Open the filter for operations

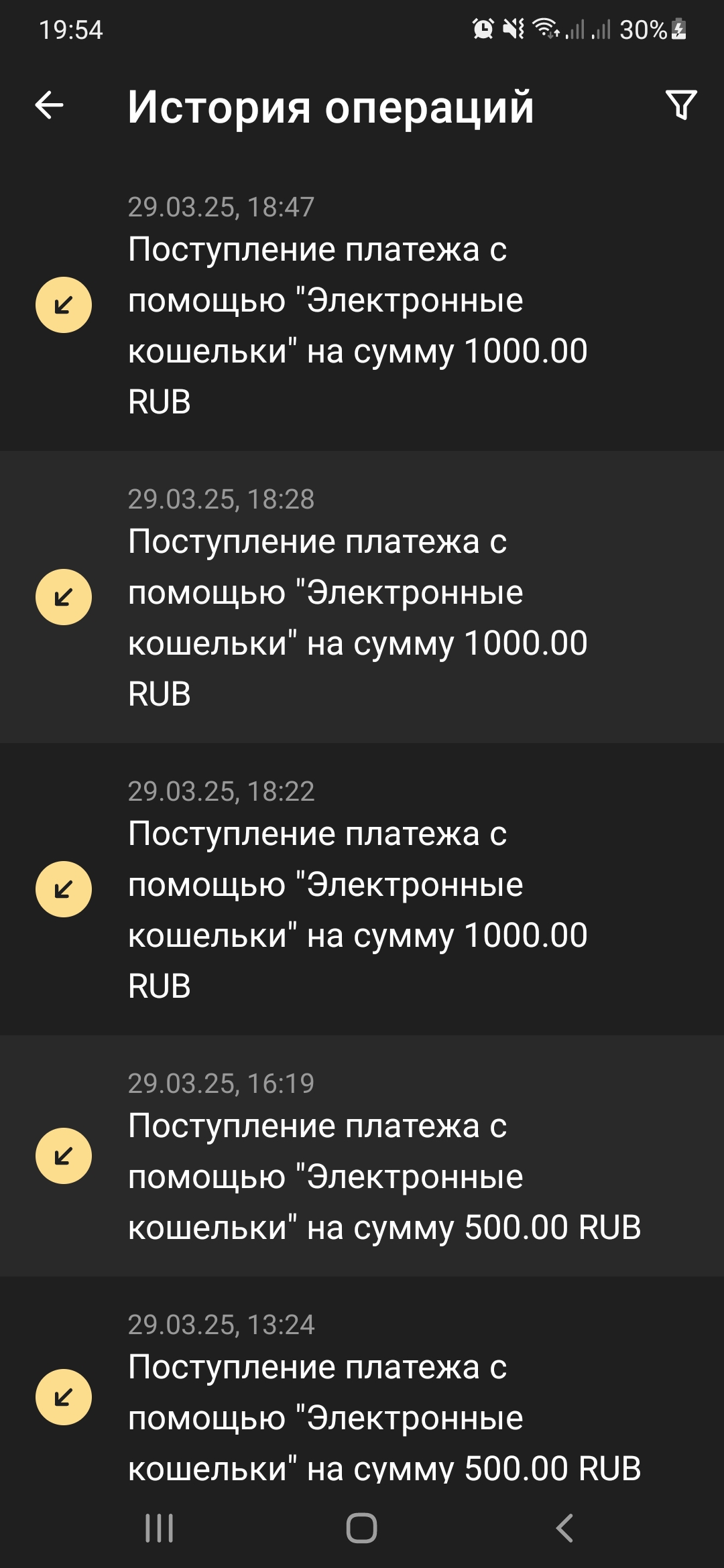(681, 105)
